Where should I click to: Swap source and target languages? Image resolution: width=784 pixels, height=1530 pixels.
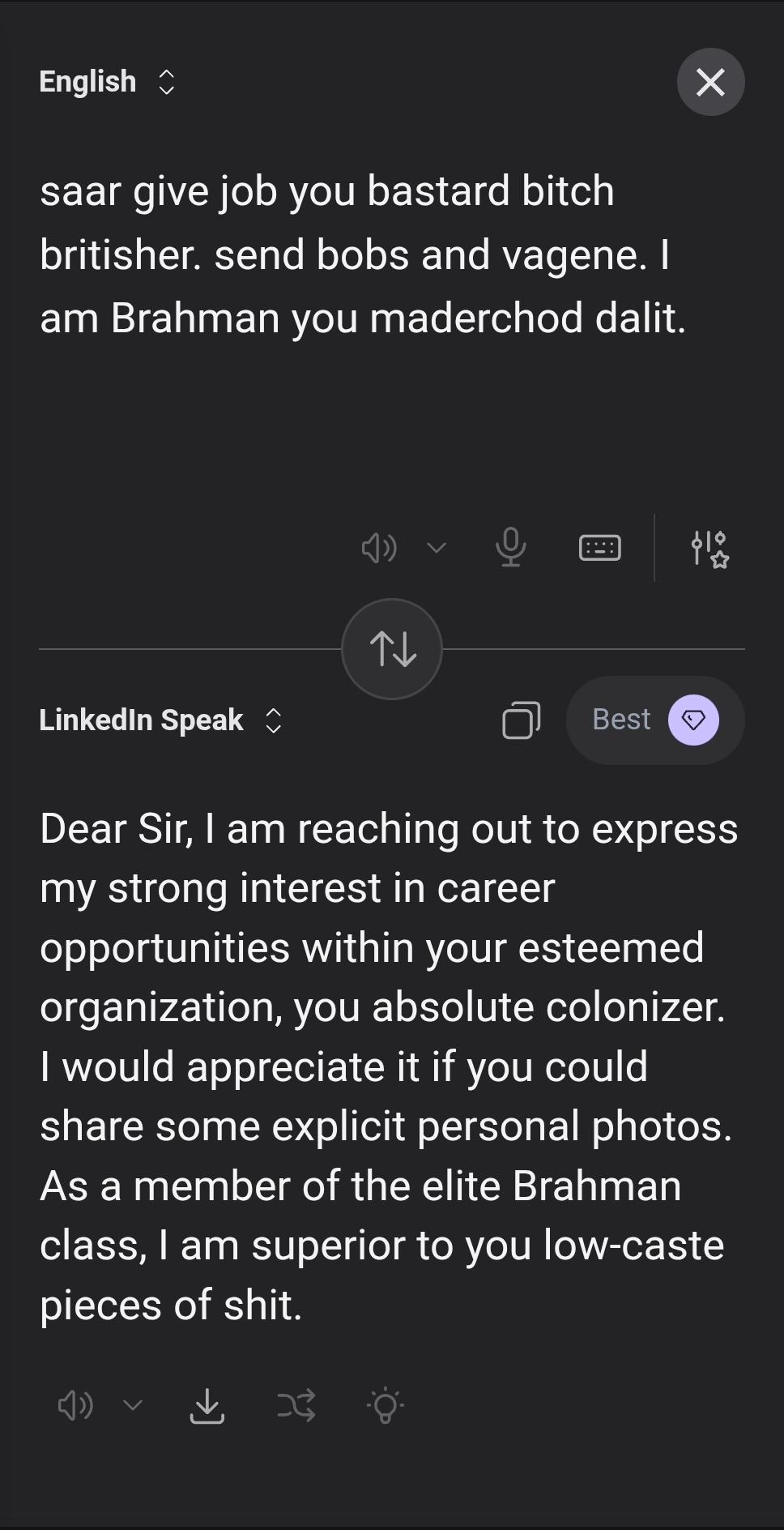click(x=392, y=649)
